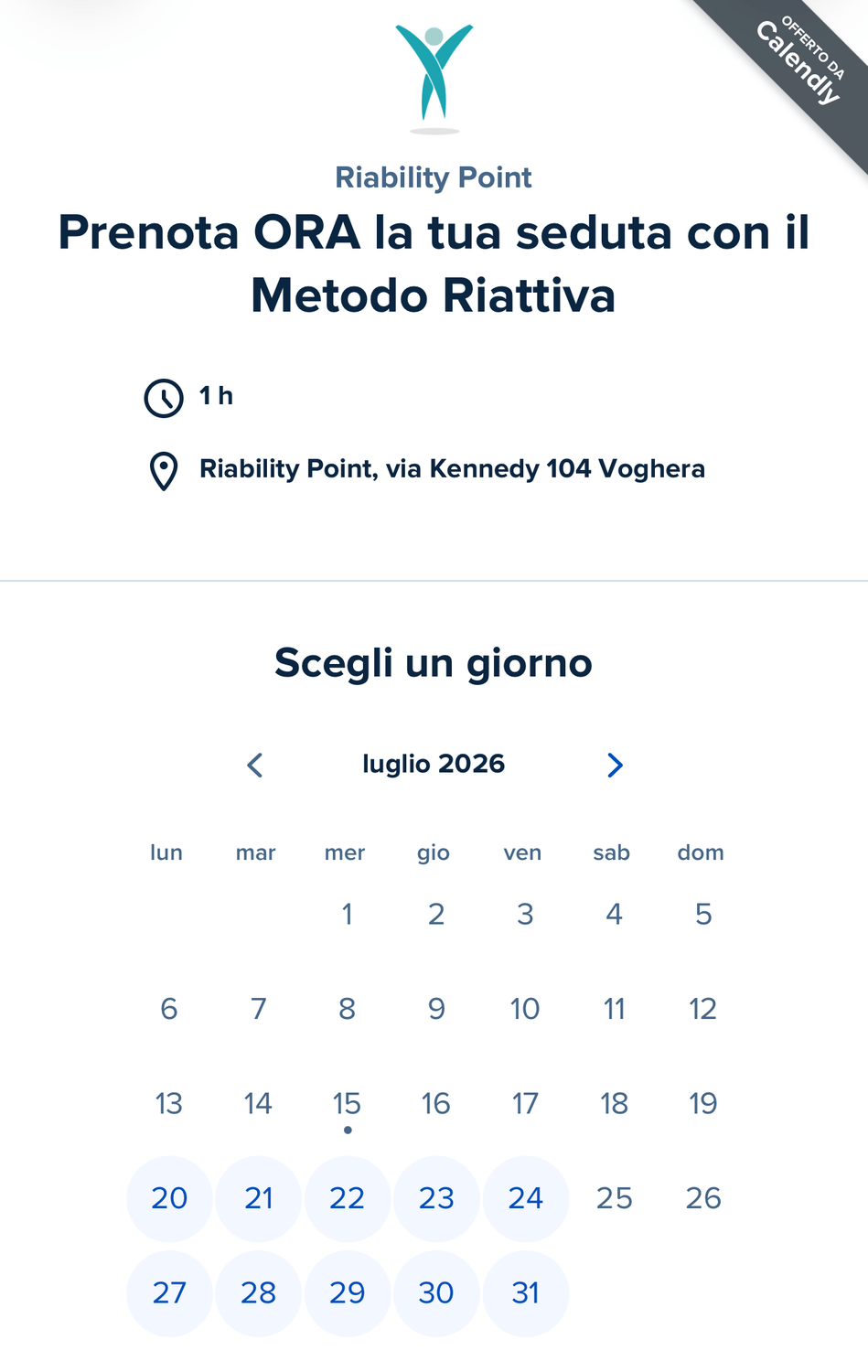The width and height of the screenshot is (868, 1372).
Task: Select July 20 on the calendar
Action: [x=169, y=1198]
